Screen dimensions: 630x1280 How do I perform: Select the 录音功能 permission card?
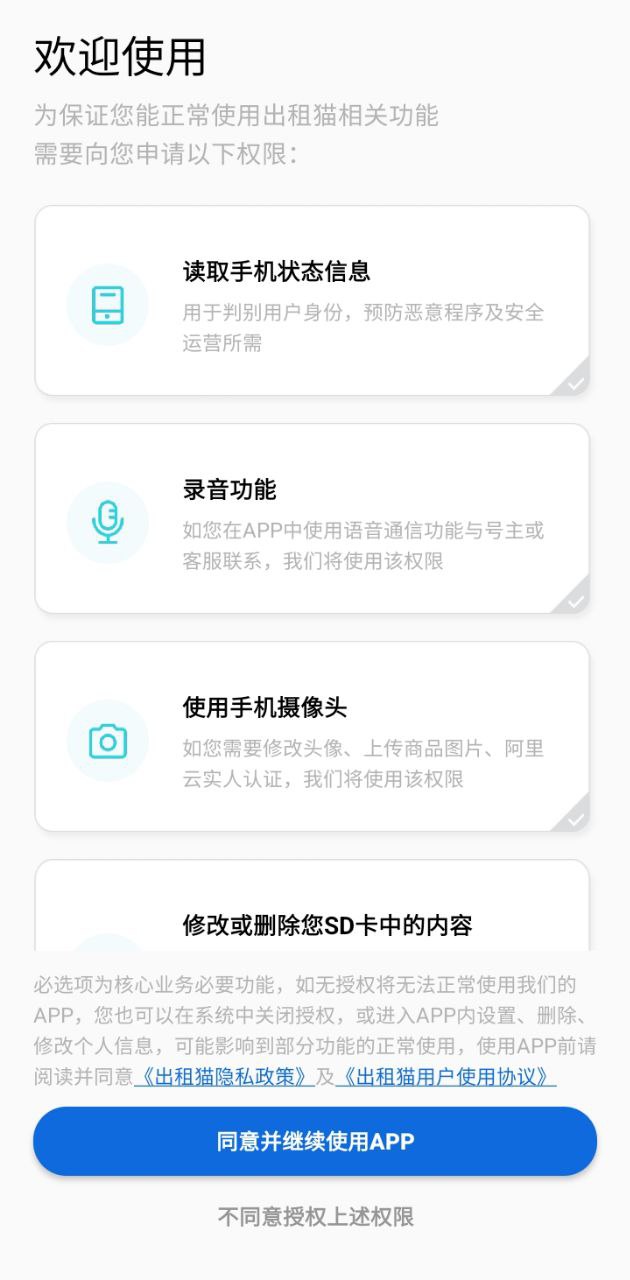(x=312, y=519)
